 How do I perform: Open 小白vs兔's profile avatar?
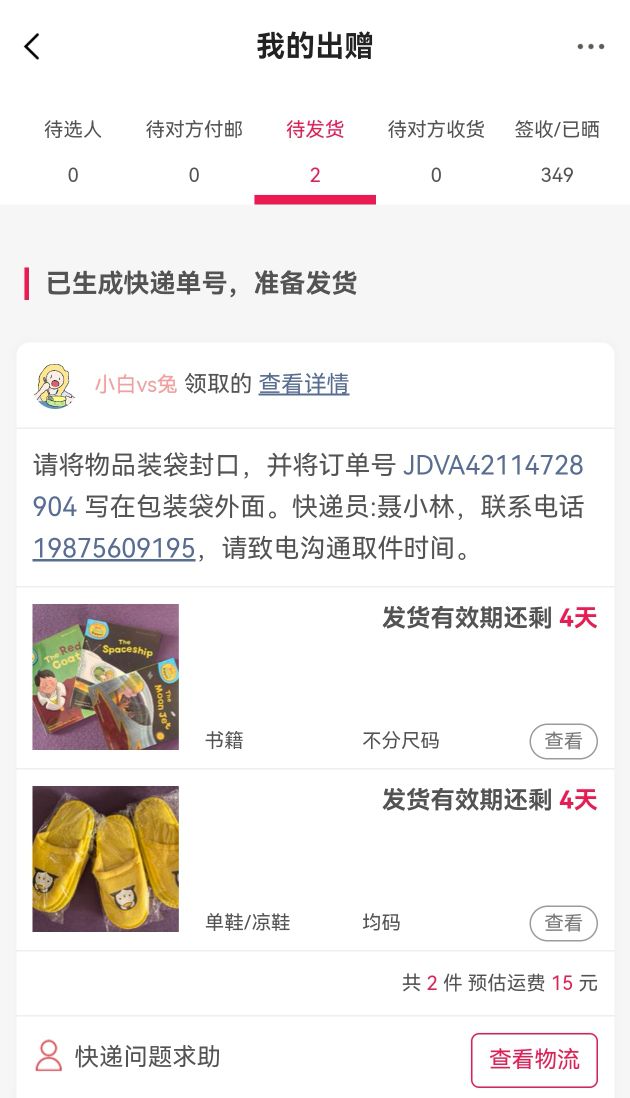click(55, 385)
